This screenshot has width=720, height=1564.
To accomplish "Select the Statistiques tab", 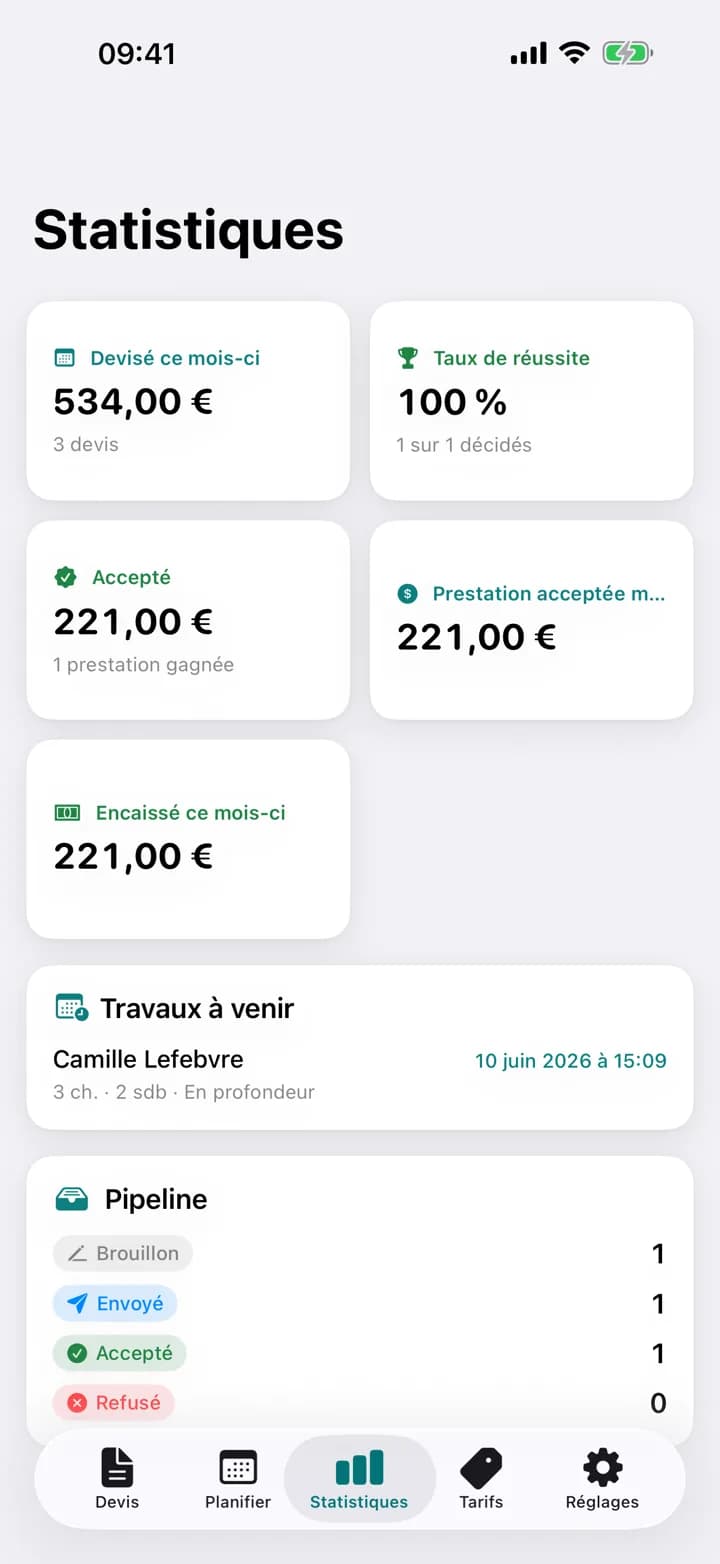I will pyautogui.click(x=359, y=1479).
